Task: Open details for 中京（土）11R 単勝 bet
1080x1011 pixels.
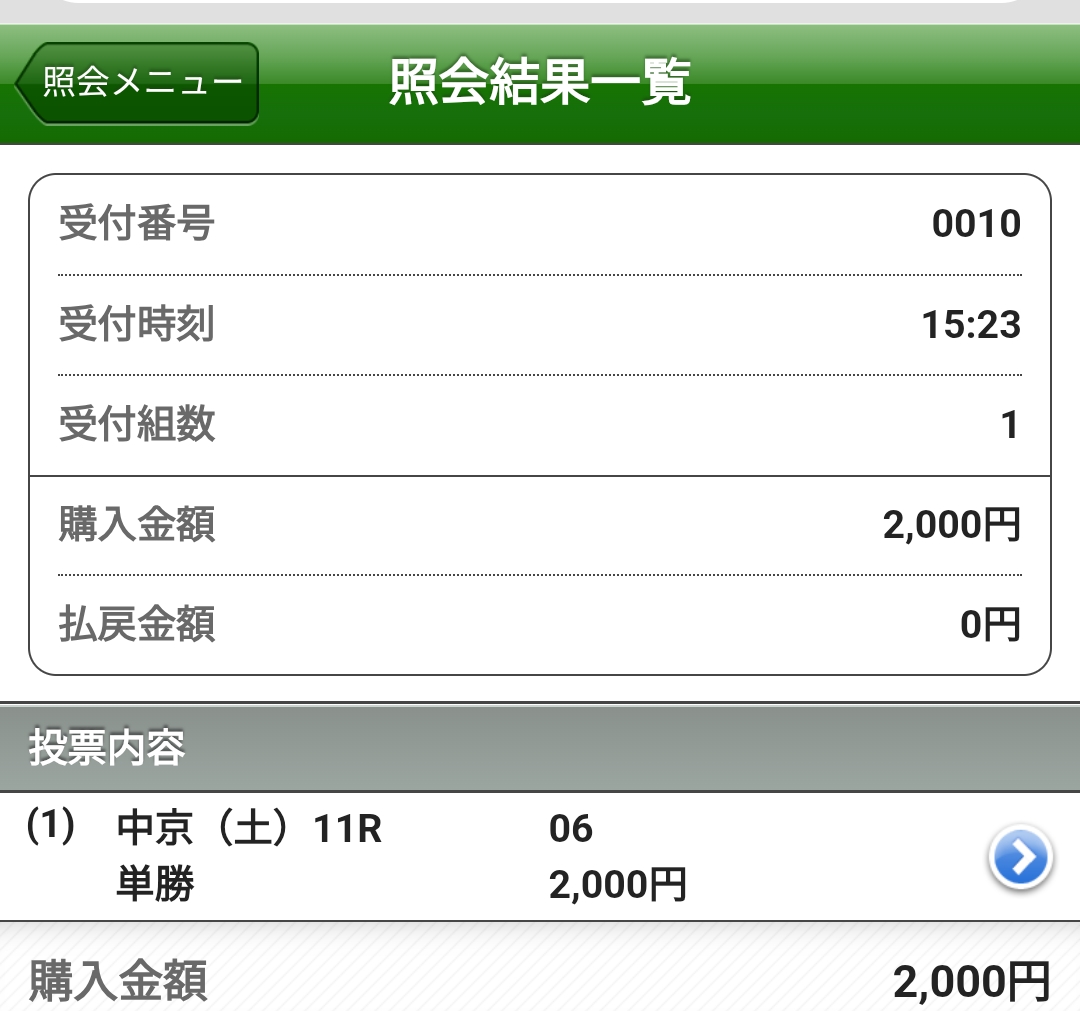Action: point(1019,858)
